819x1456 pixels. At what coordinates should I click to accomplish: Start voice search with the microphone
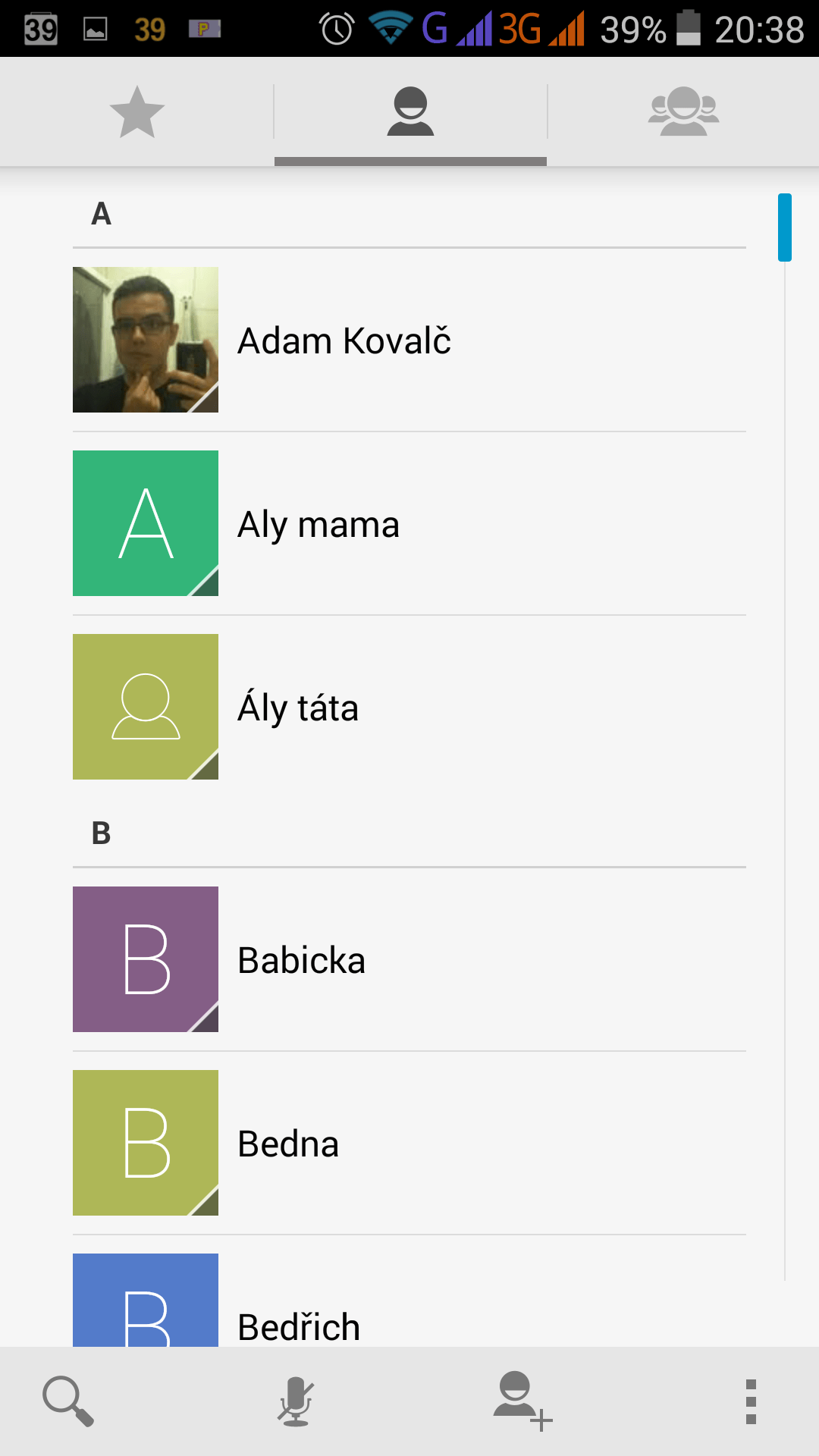tap(296, 1401)
